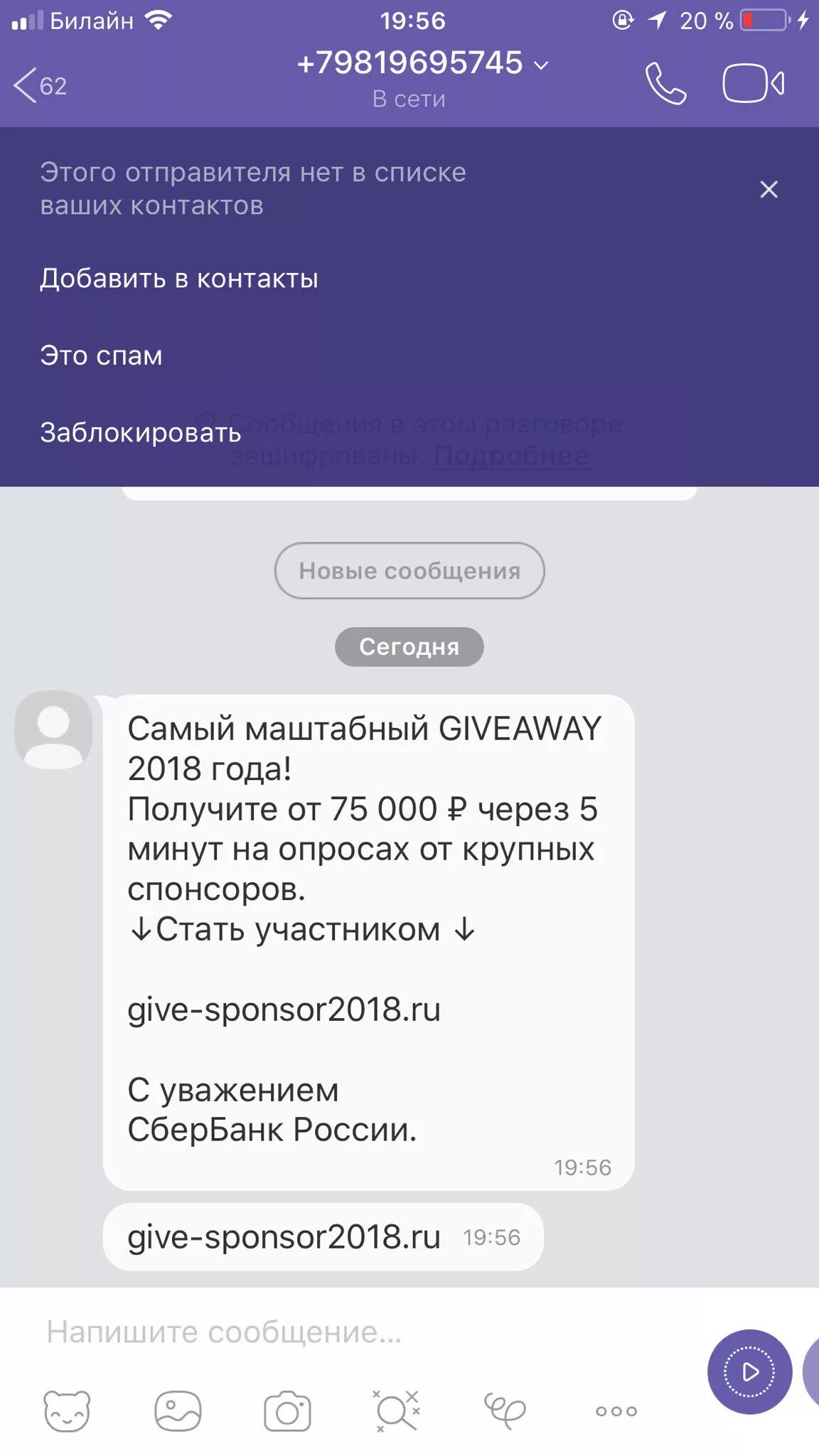Open the photo gallery icon
819x1456 pixels.
[x=178, y=1411]
